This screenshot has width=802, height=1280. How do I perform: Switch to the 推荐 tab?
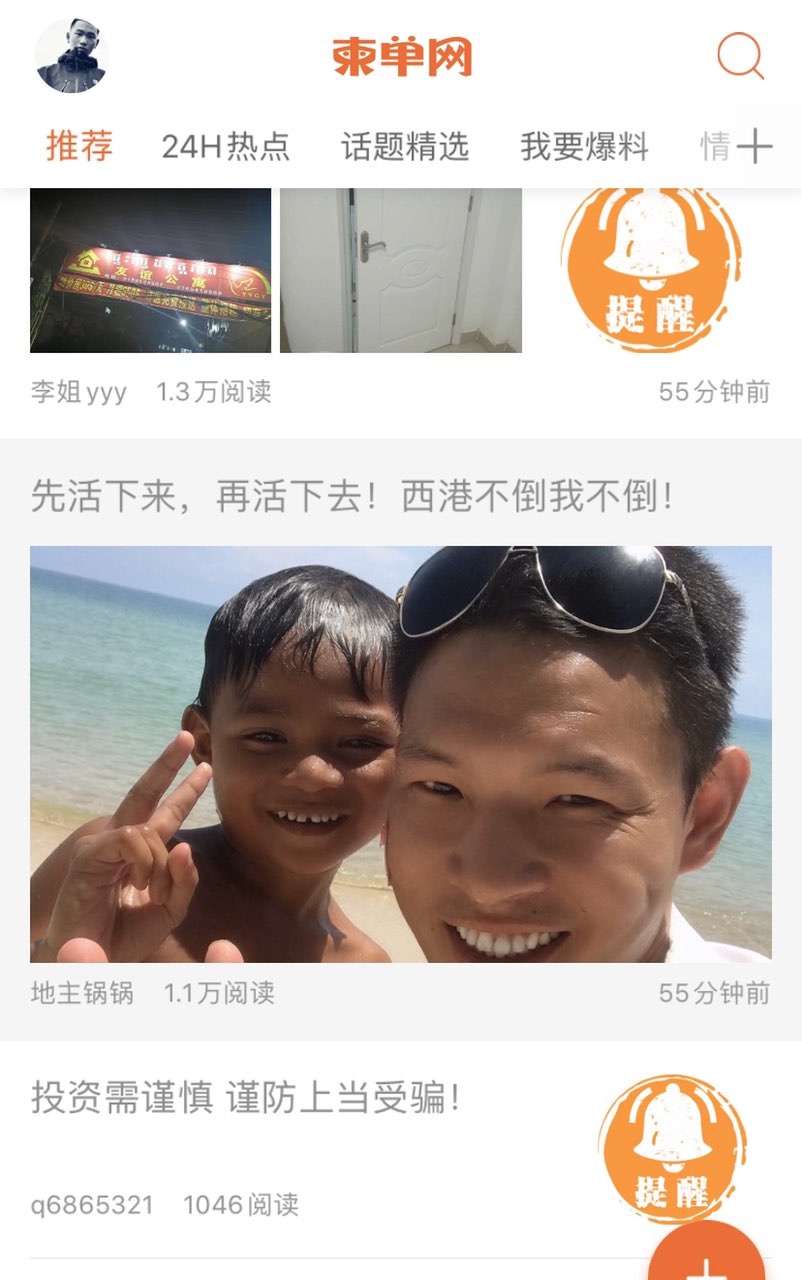click(x=79, y=147)
